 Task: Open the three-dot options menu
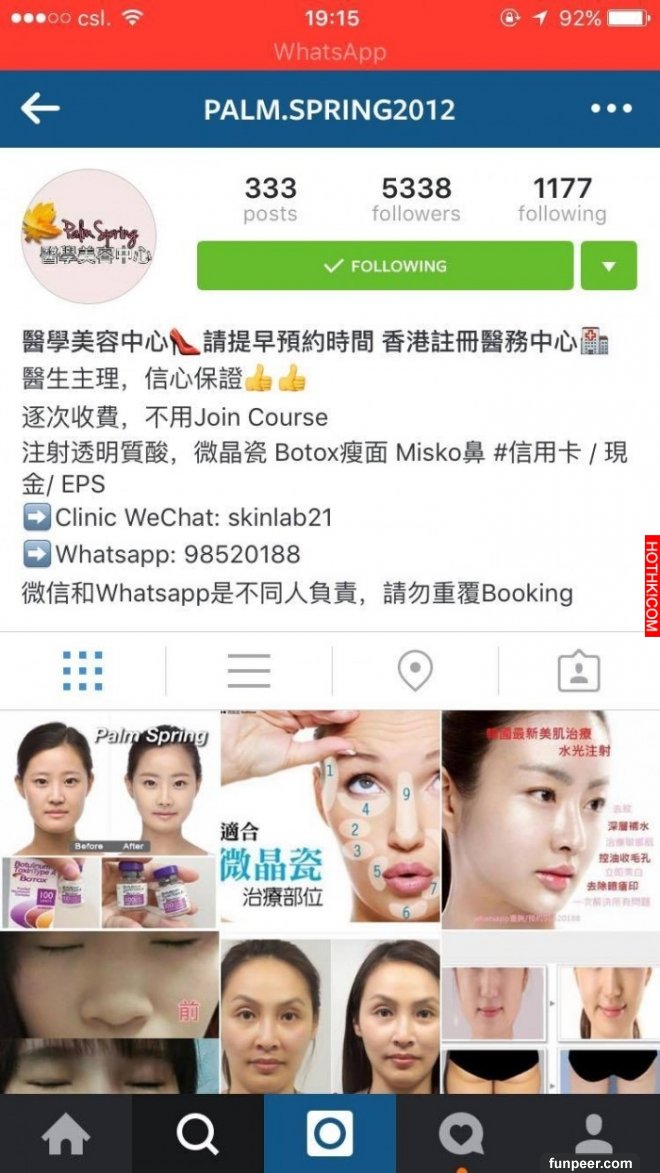[x=611, y=109]
